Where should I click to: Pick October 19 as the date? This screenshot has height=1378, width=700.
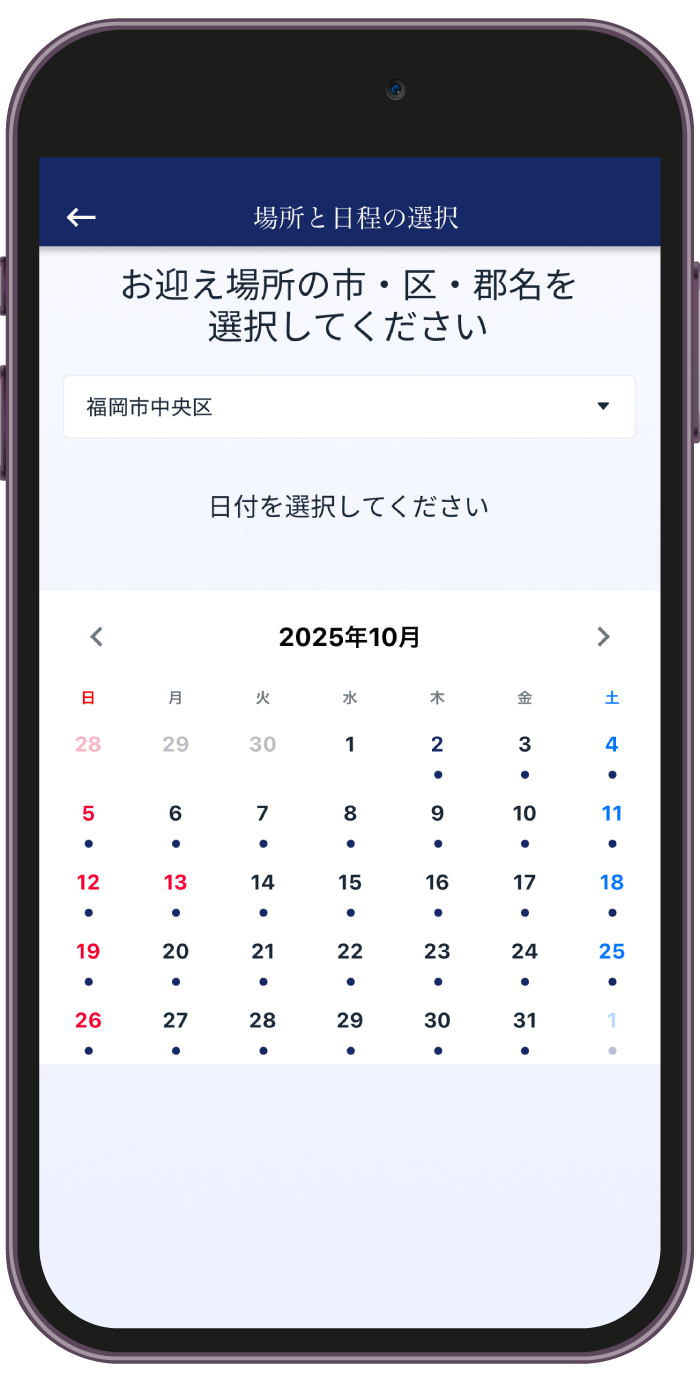click(88, 952)
